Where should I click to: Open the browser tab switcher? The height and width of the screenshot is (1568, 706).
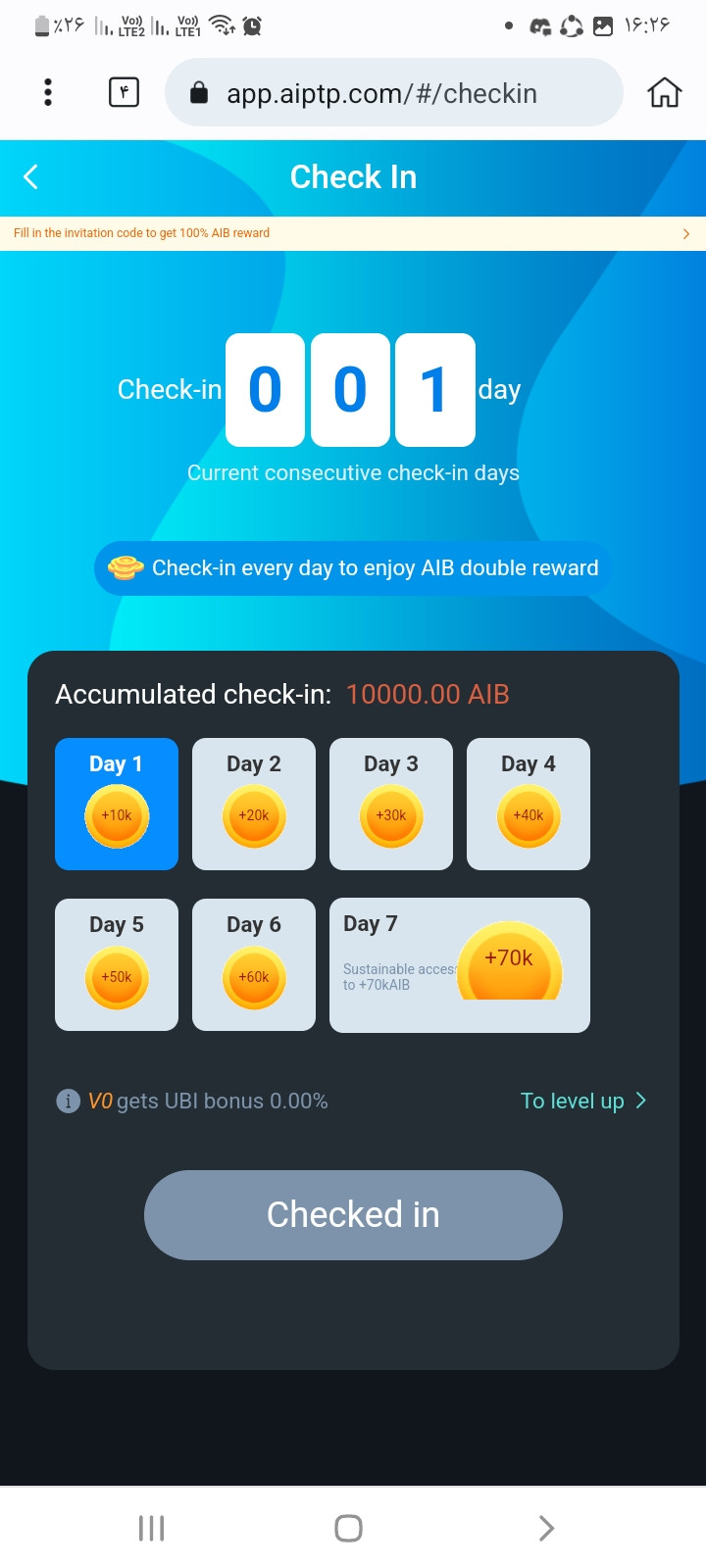[x=124, y=92]
